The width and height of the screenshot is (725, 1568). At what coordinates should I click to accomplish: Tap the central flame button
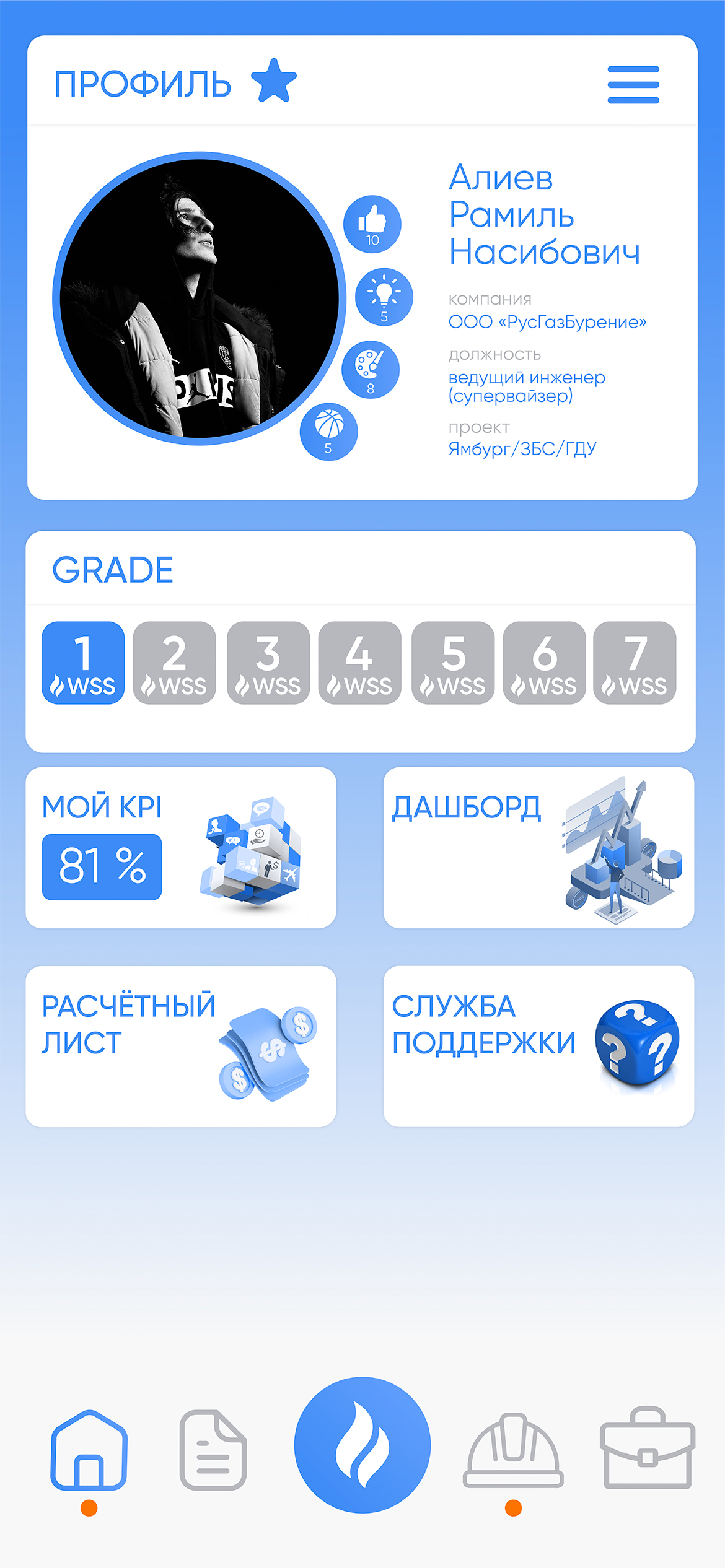pos(362,1445)
